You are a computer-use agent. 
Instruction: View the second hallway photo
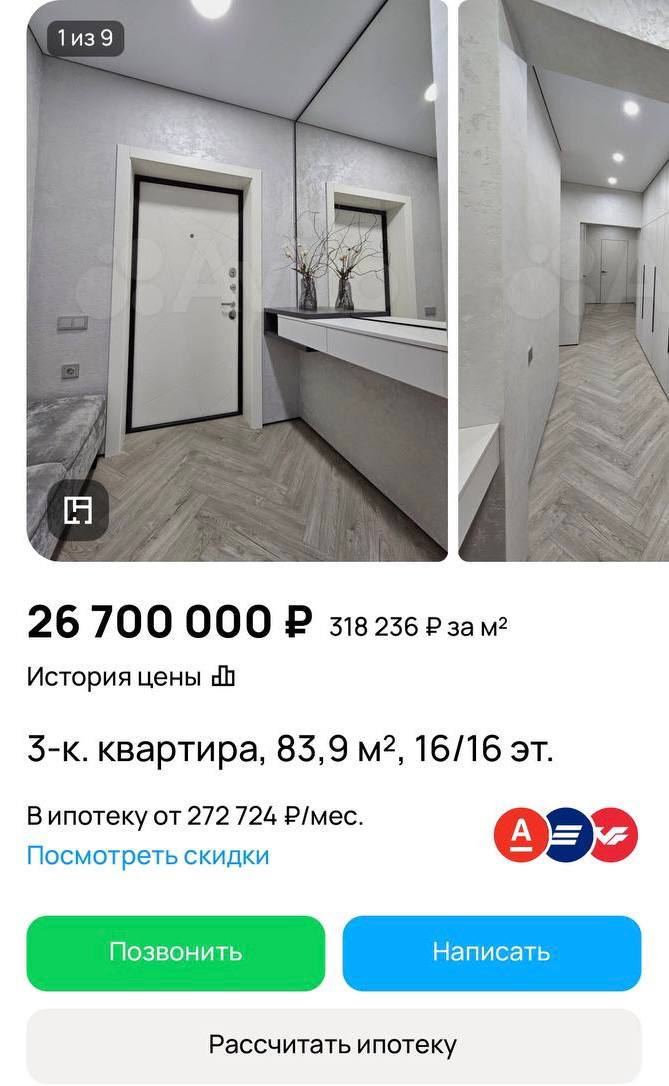coord(564,280)
